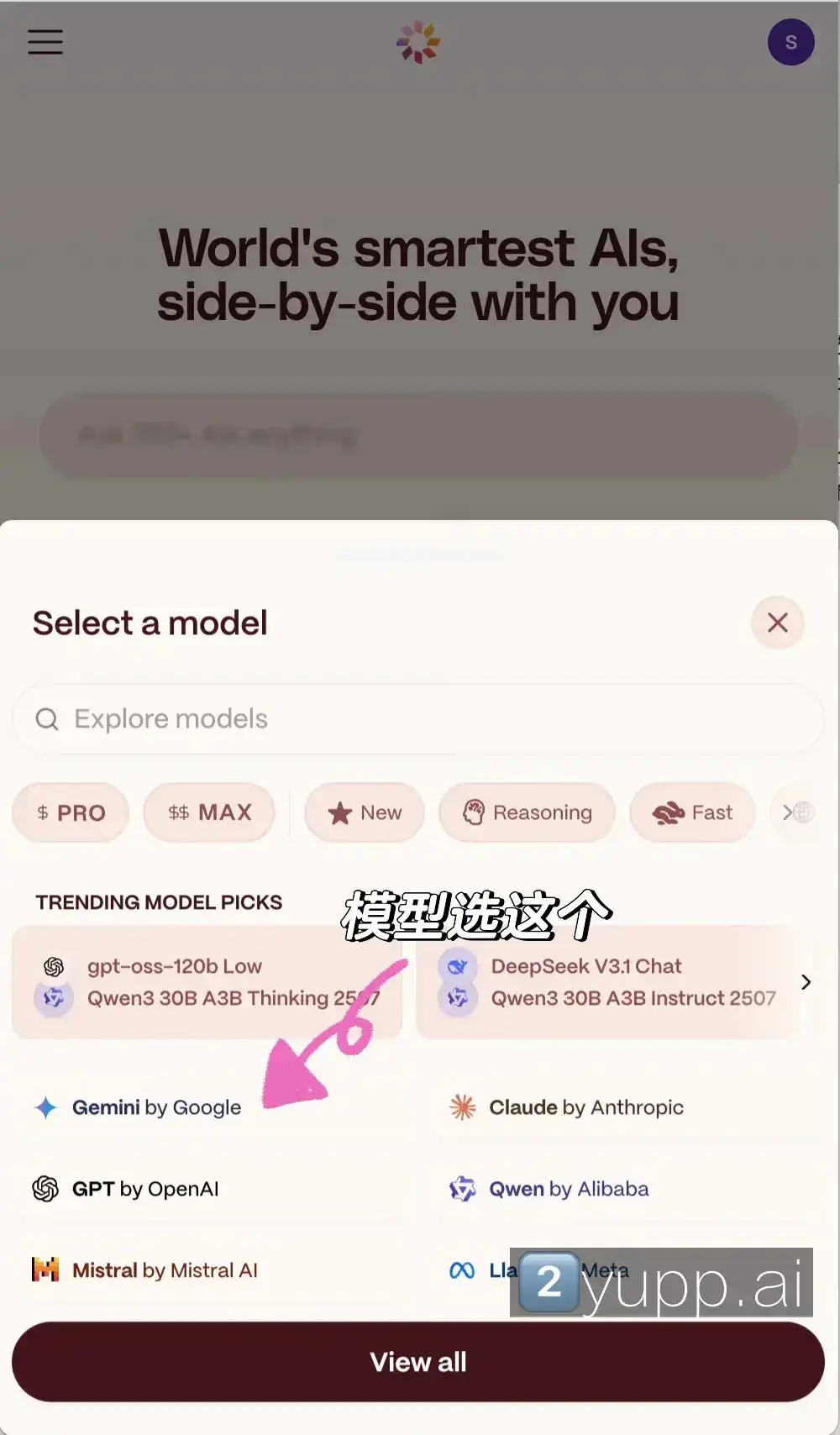Pick gpt-oss-120b Low and Qwen3 Thinking pair

click(206, 982)
